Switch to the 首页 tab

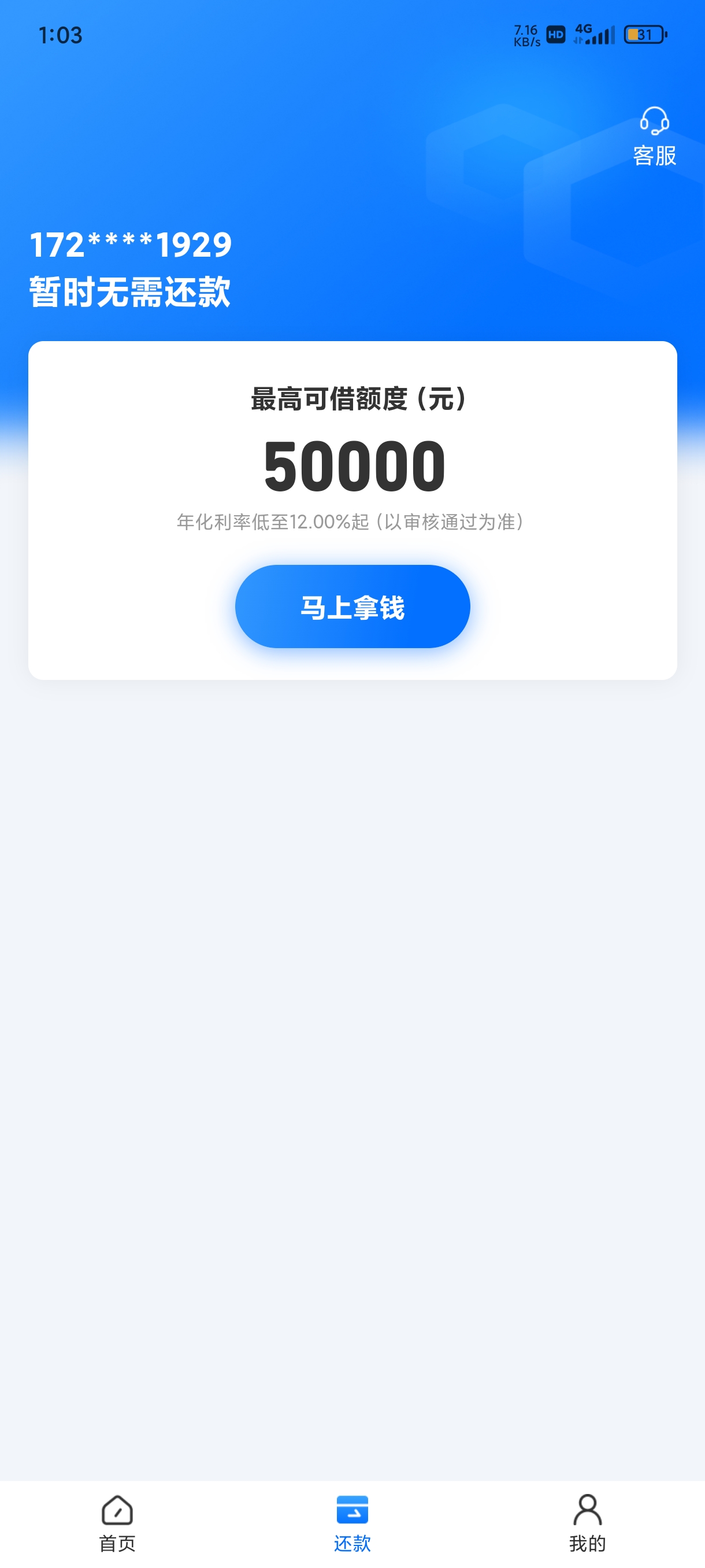point(117,1523)
